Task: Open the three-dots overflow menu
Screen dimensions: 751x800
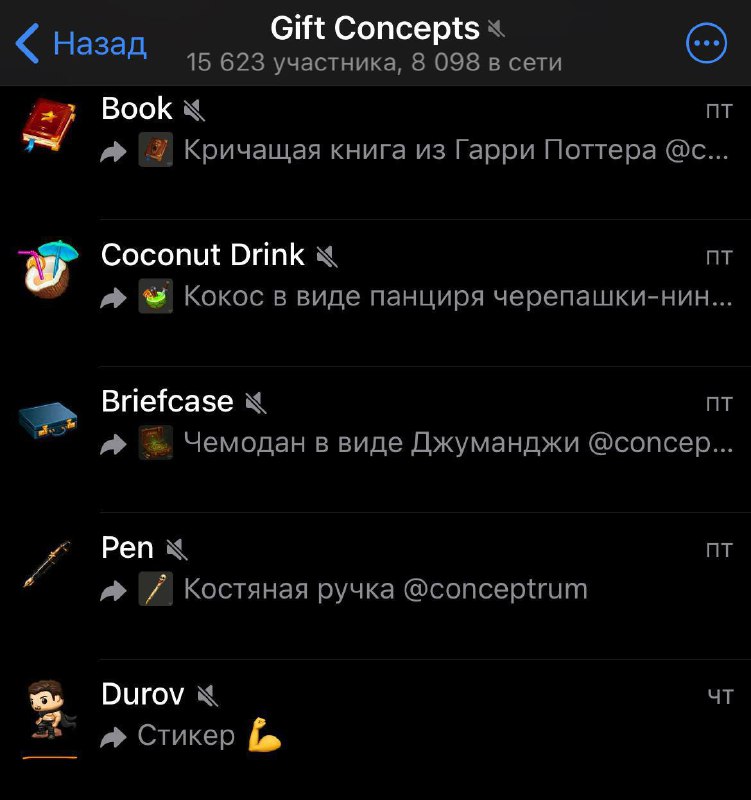Action: pyautogui.click(x=706, y=44)
